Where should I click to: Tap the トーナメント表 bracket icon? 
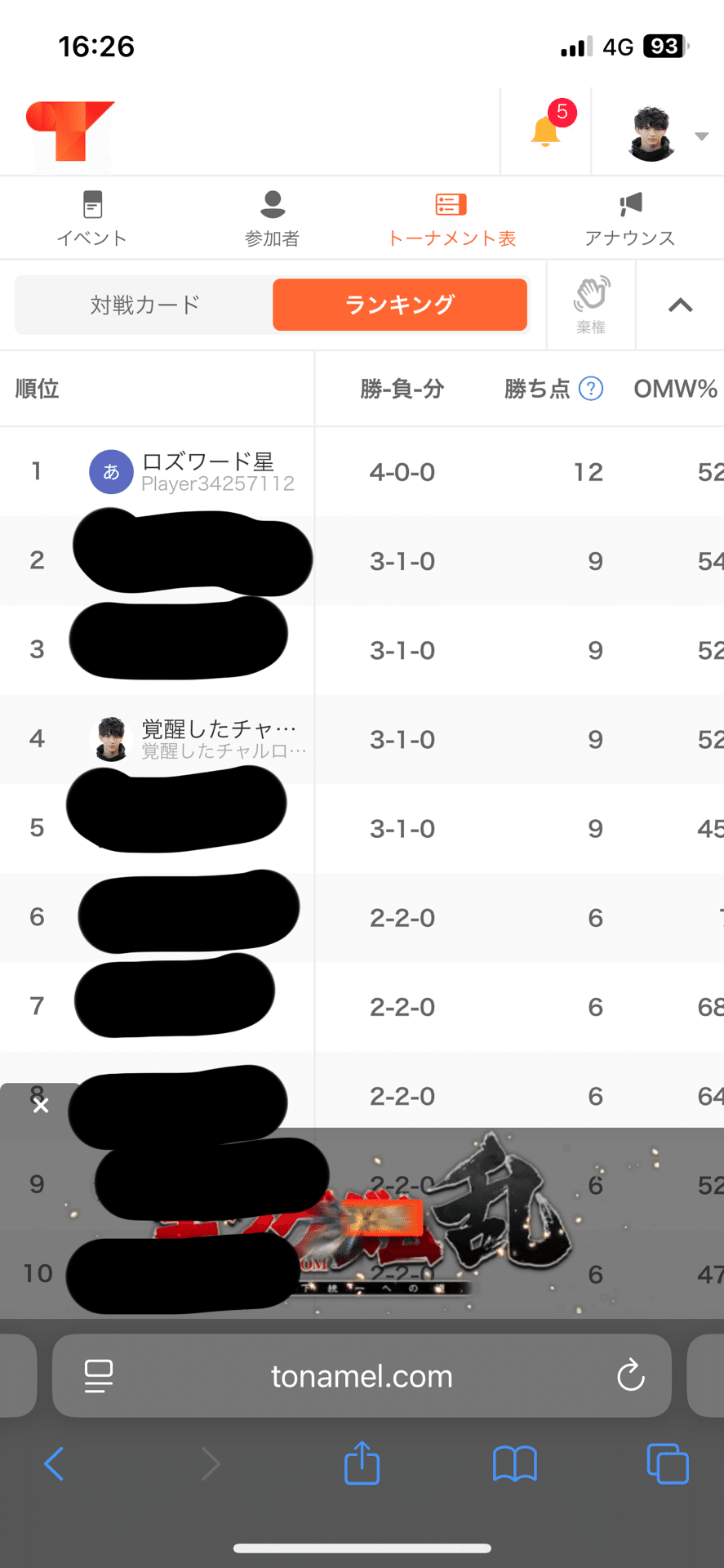(x=451, y=204)
